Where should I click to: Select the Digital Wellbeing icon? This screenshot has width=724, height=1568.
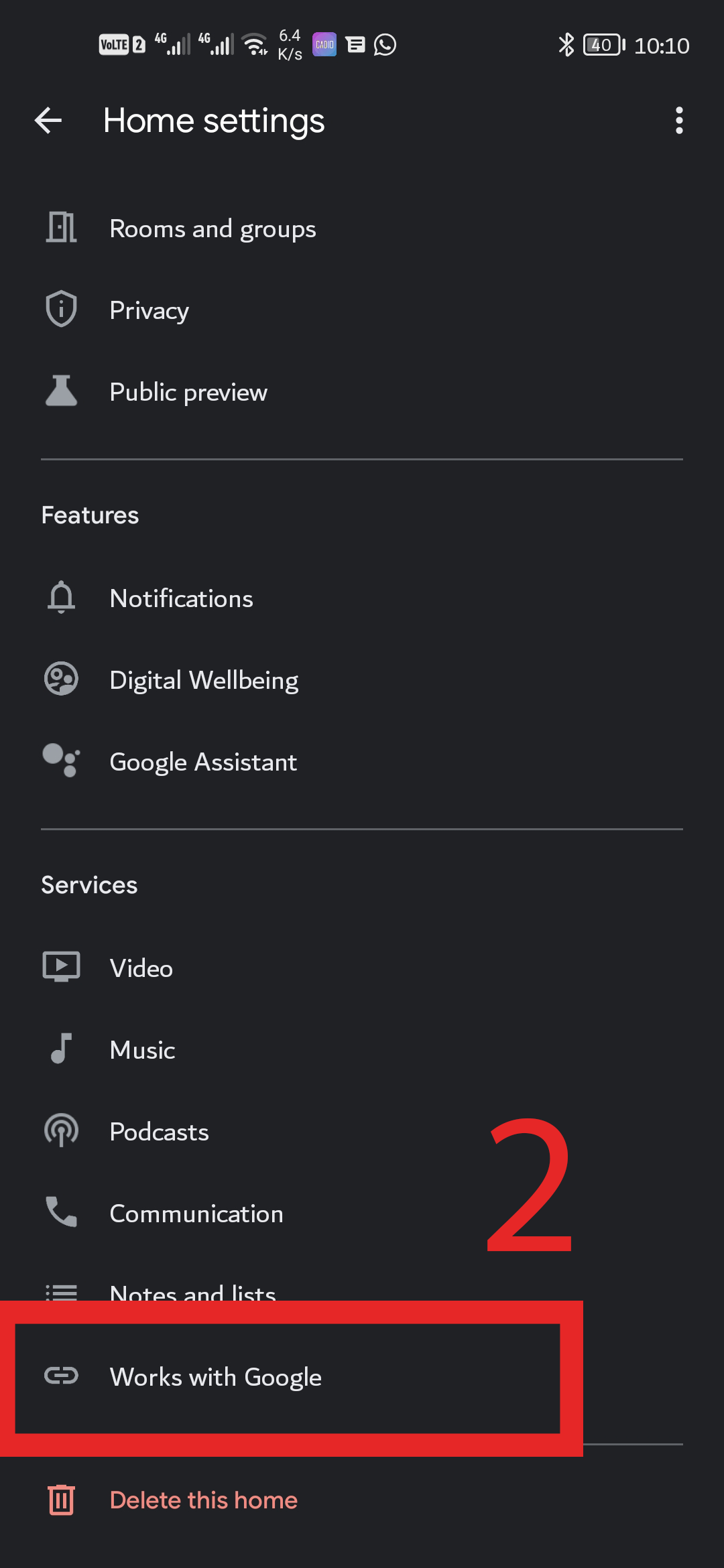[61, 679]
